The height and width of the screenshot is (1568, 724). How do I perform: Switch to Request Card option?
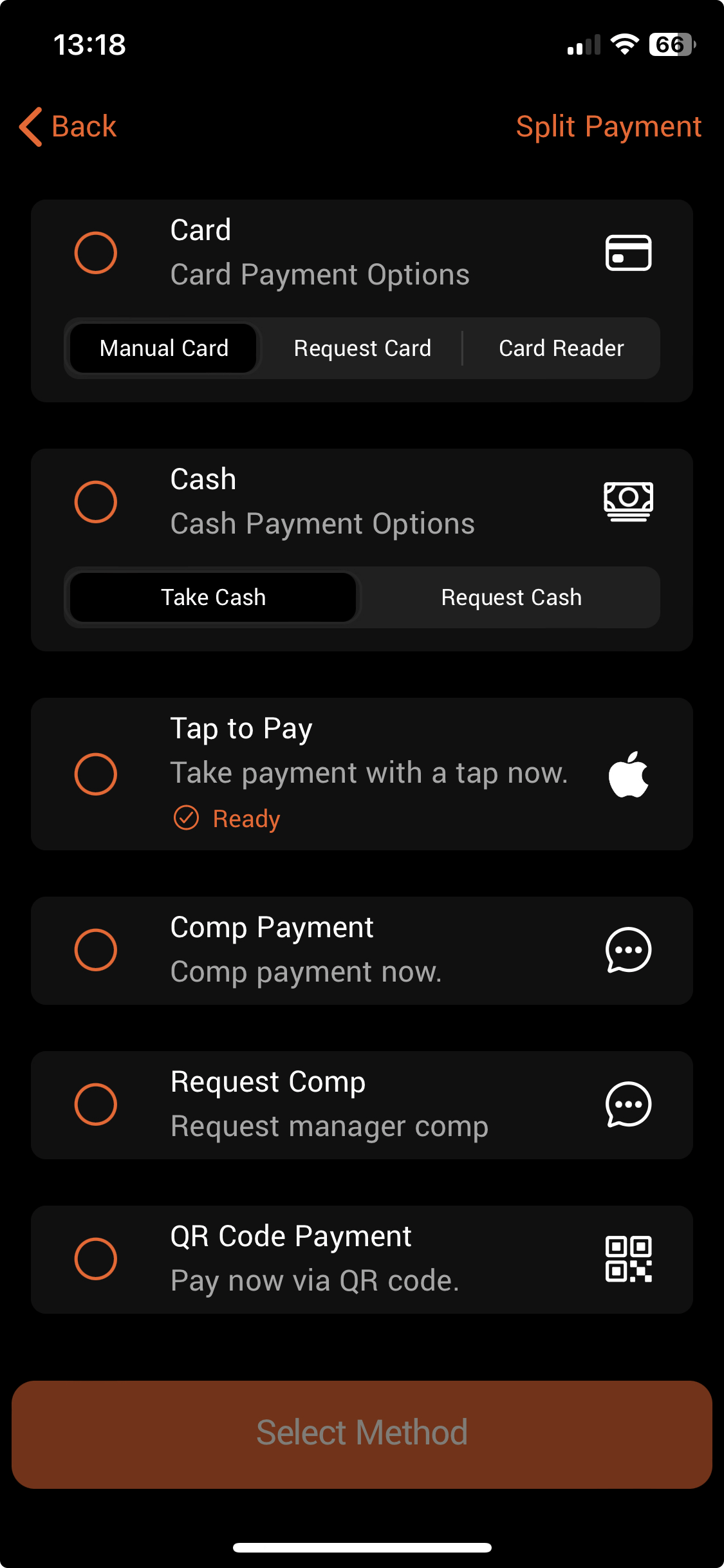pos(362,348)
